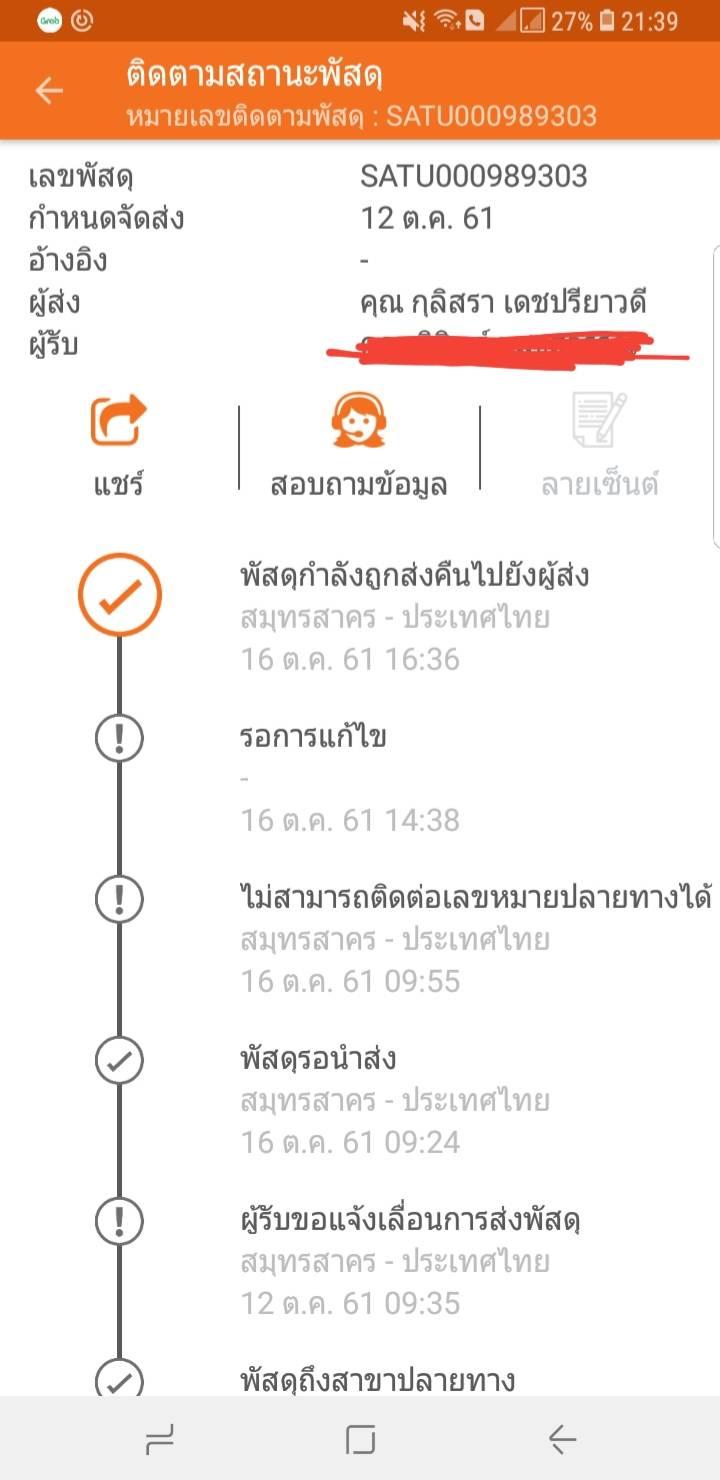Image resolution: width=720 pixels, height=1480 pixels.
Task: Go back using the header arrow
Action: (x=49, y=91)
